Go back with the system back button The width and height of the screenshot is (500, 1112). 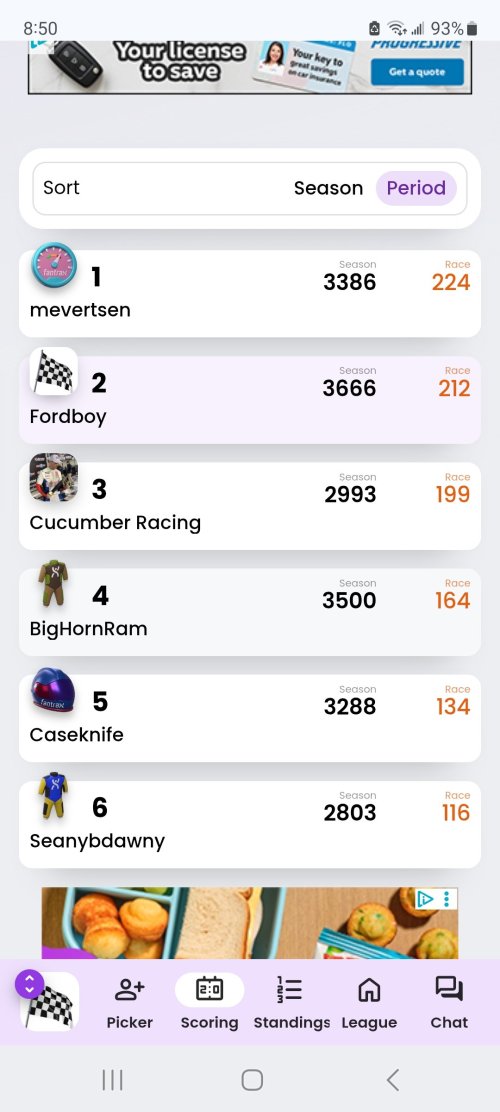click(392, 1080)
